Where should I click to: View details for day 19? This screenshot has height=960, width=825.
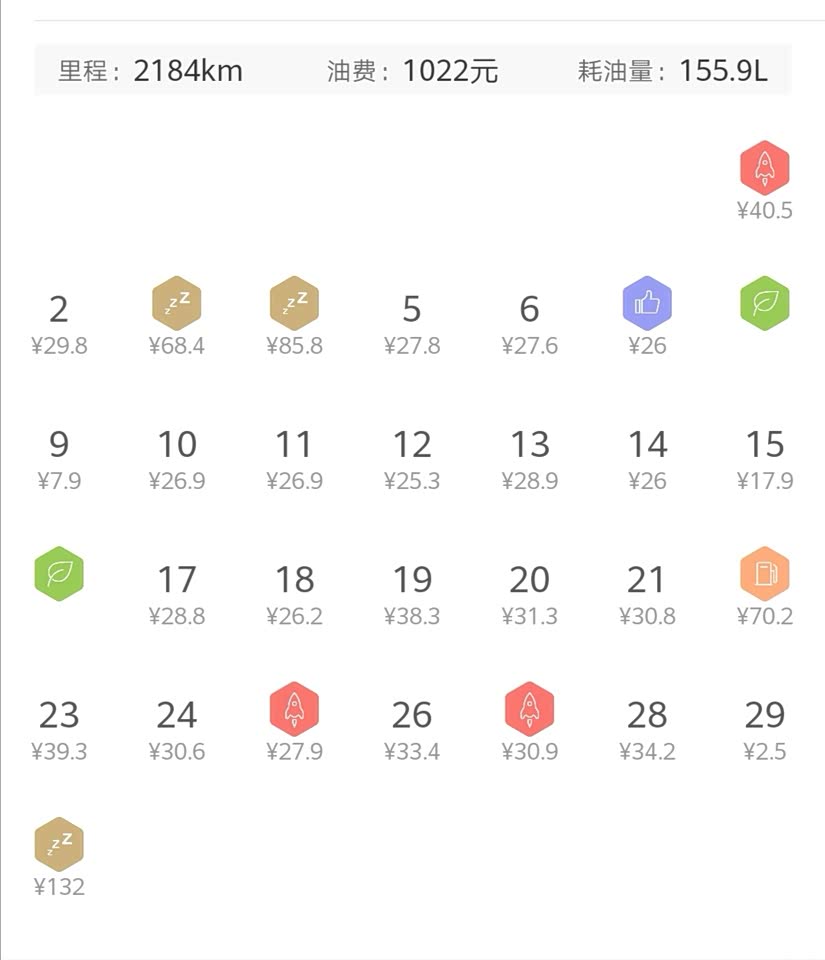[x=412, y=580]
